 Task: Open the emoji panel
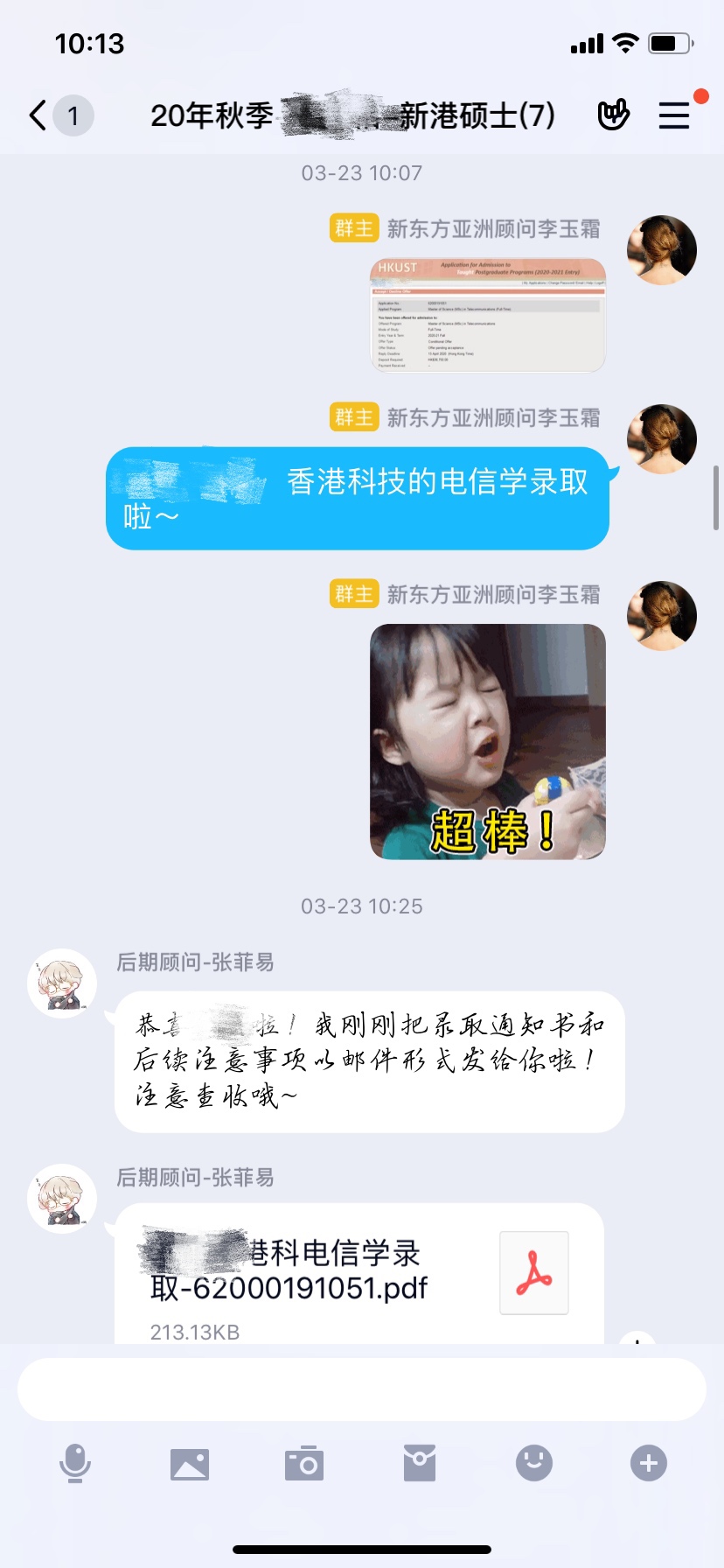tap(534, 1463)
